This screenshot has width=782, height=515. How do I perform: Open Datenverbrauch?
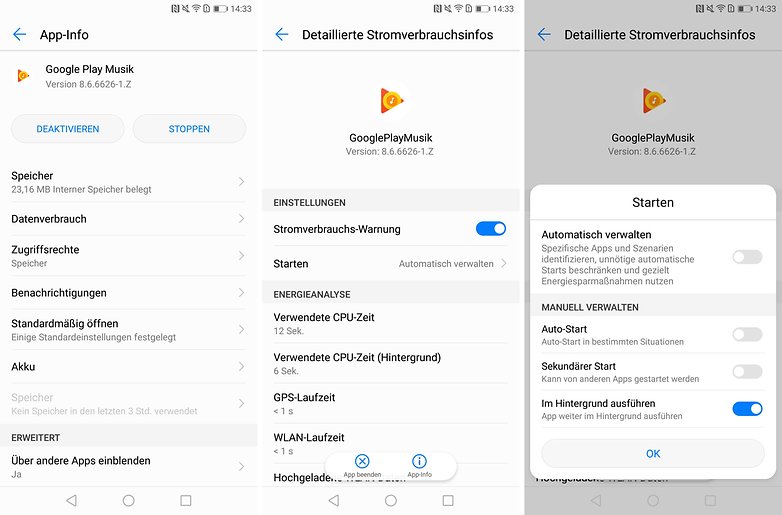point(128,219)
